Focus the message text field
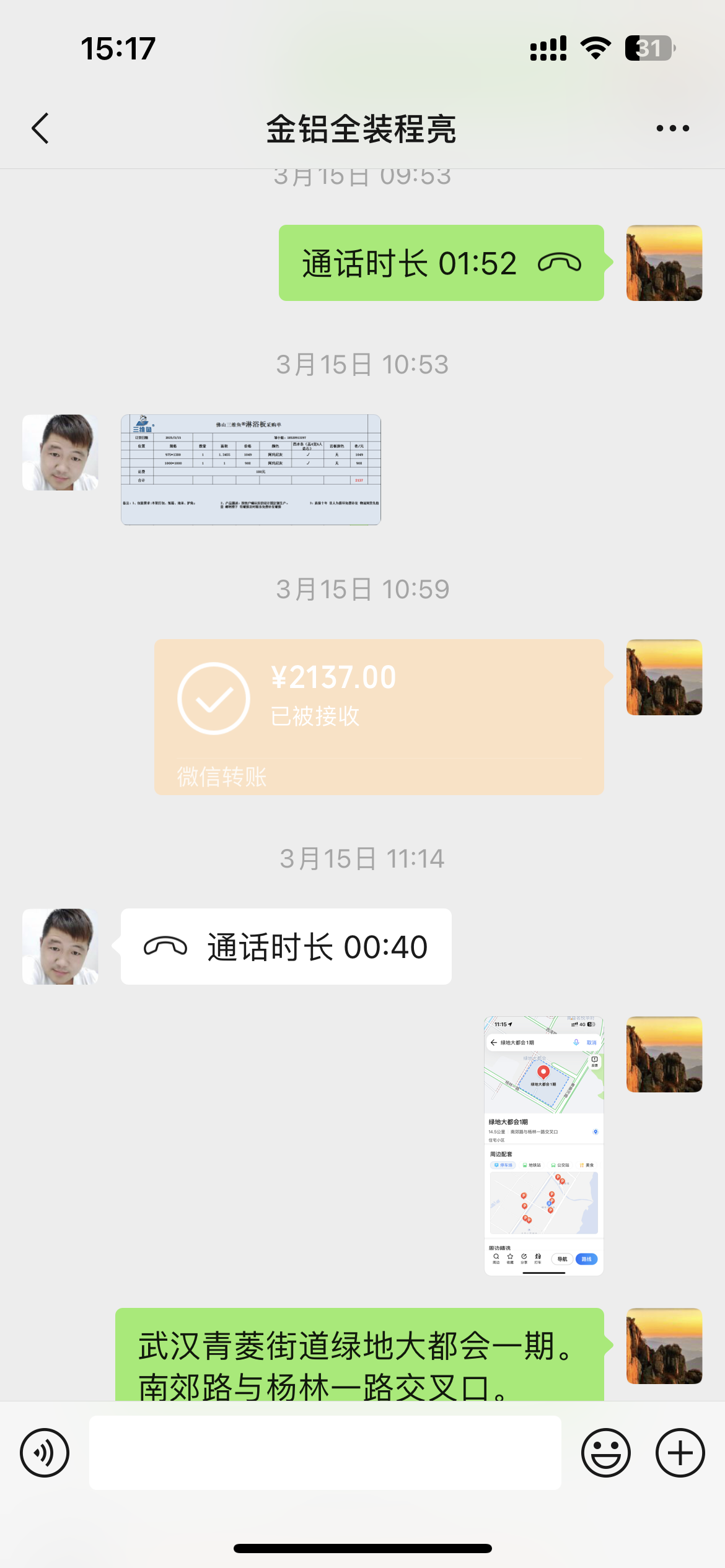 (325, 1453)
